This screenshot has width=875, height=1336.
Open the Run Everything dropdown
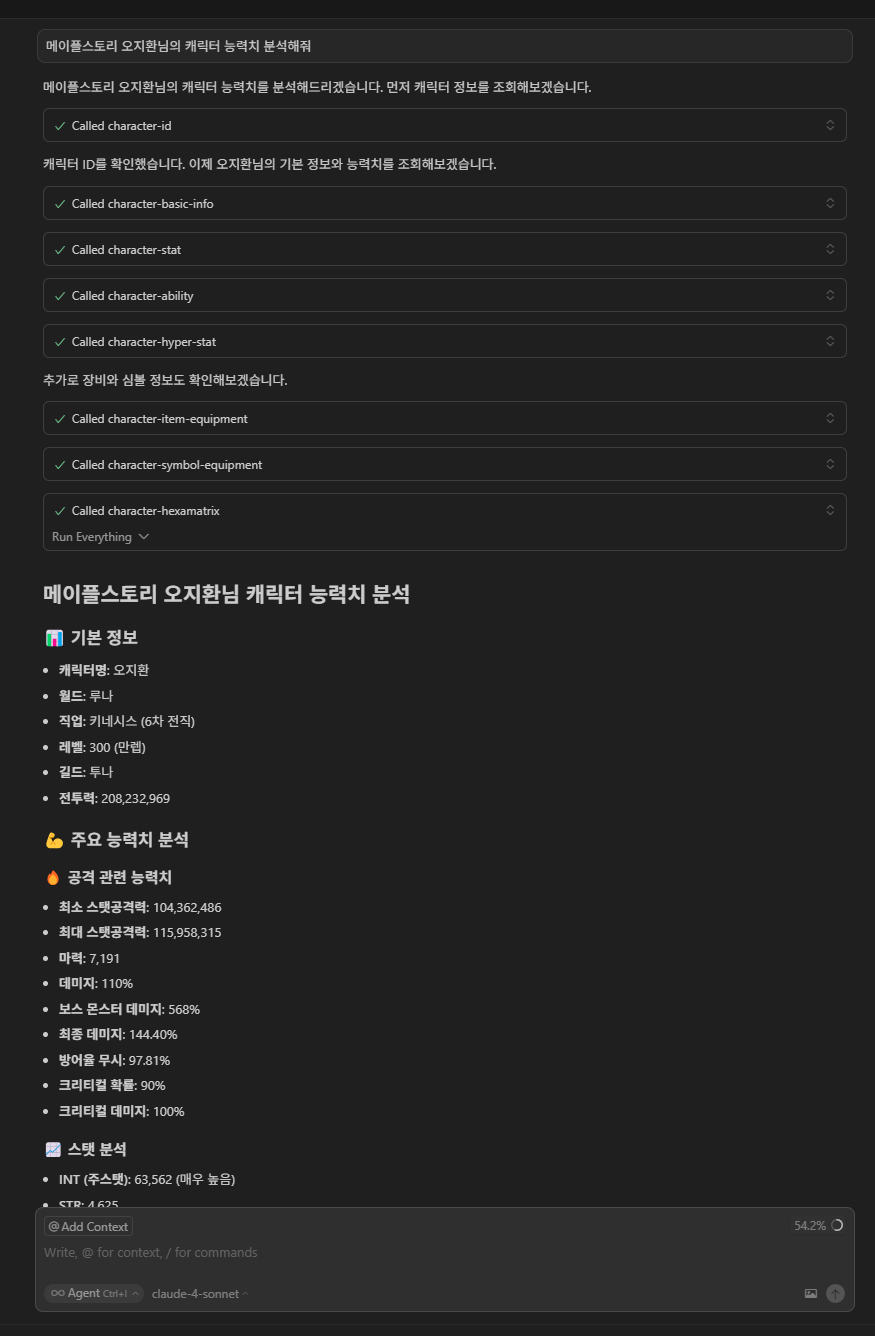[x=101, y=537]
